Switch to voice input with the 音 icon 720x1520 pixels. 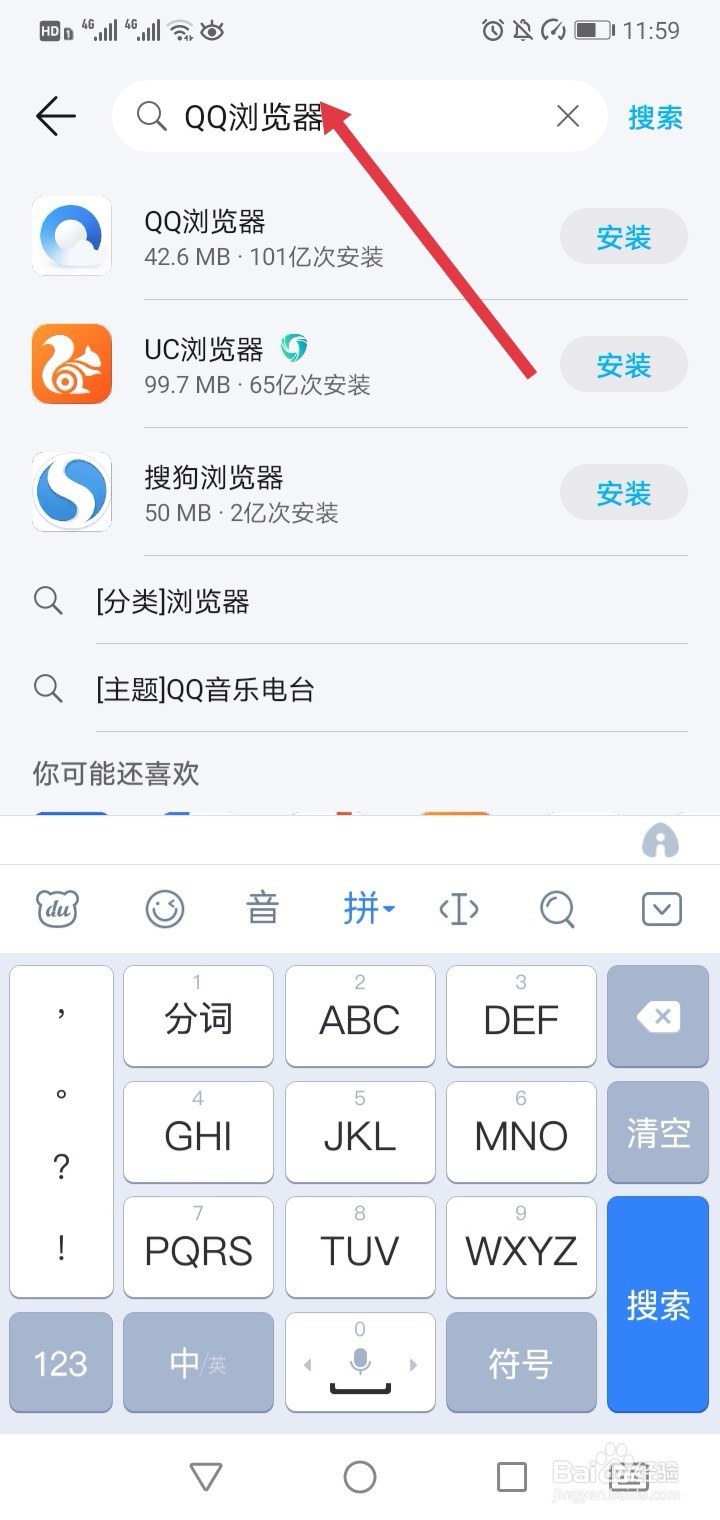tap(262, 909)
